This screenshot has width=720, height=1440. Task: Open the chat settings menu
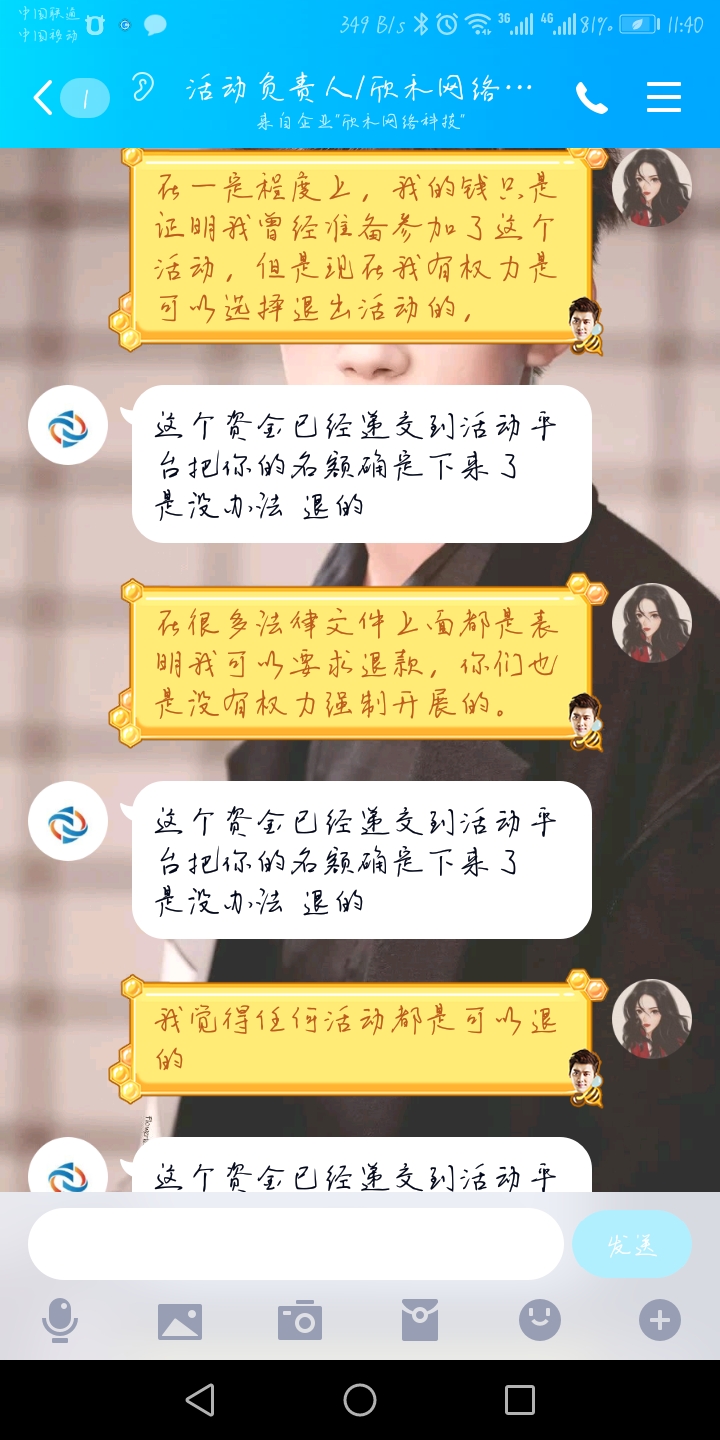pos(664,97)
